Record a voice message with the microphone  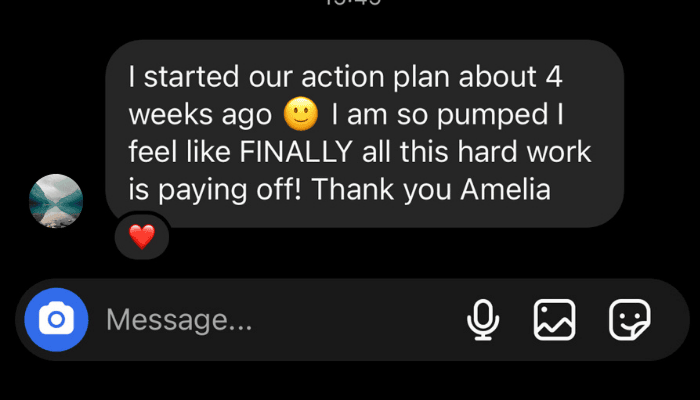point(484,320)
